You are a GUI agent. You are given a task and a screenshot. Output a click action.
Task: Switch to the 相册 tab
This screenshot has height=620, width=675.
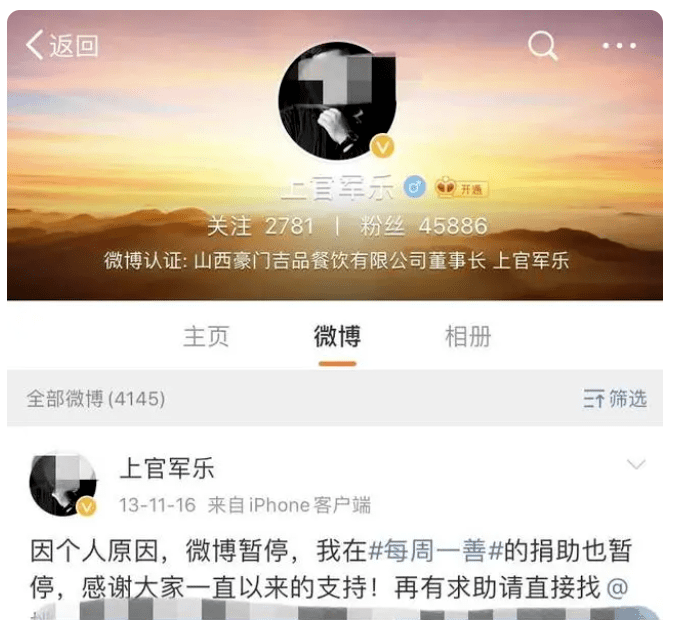tap(468, 336)
